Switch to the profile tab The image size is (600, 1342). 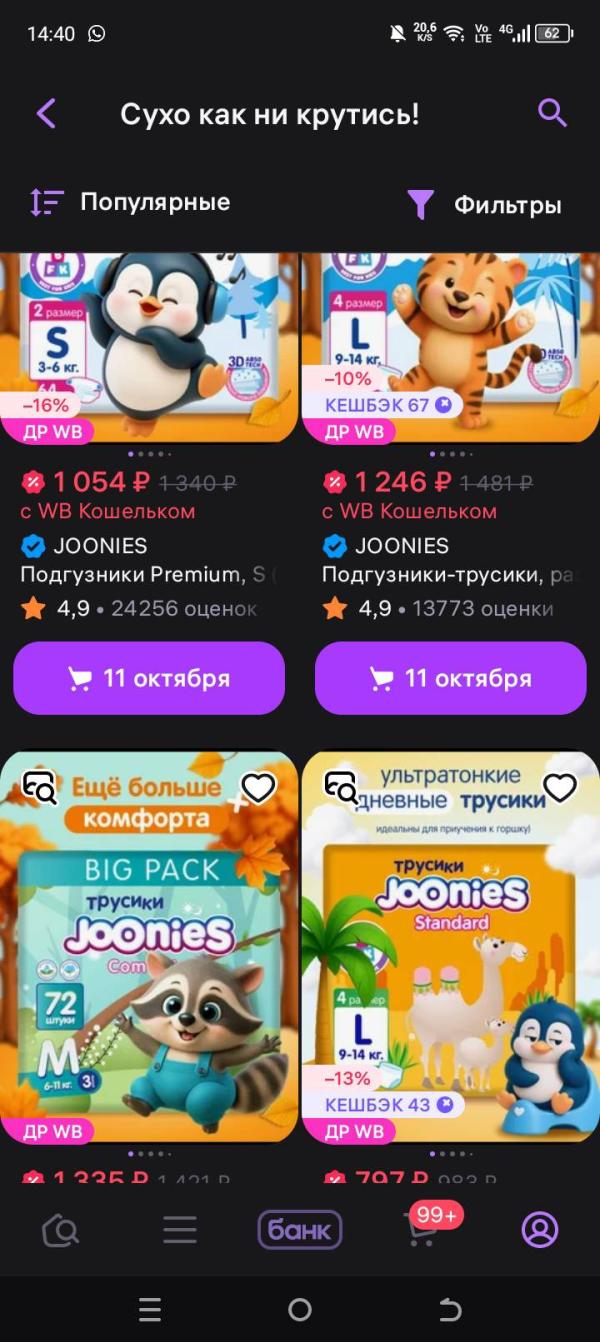click(540, 1230)
